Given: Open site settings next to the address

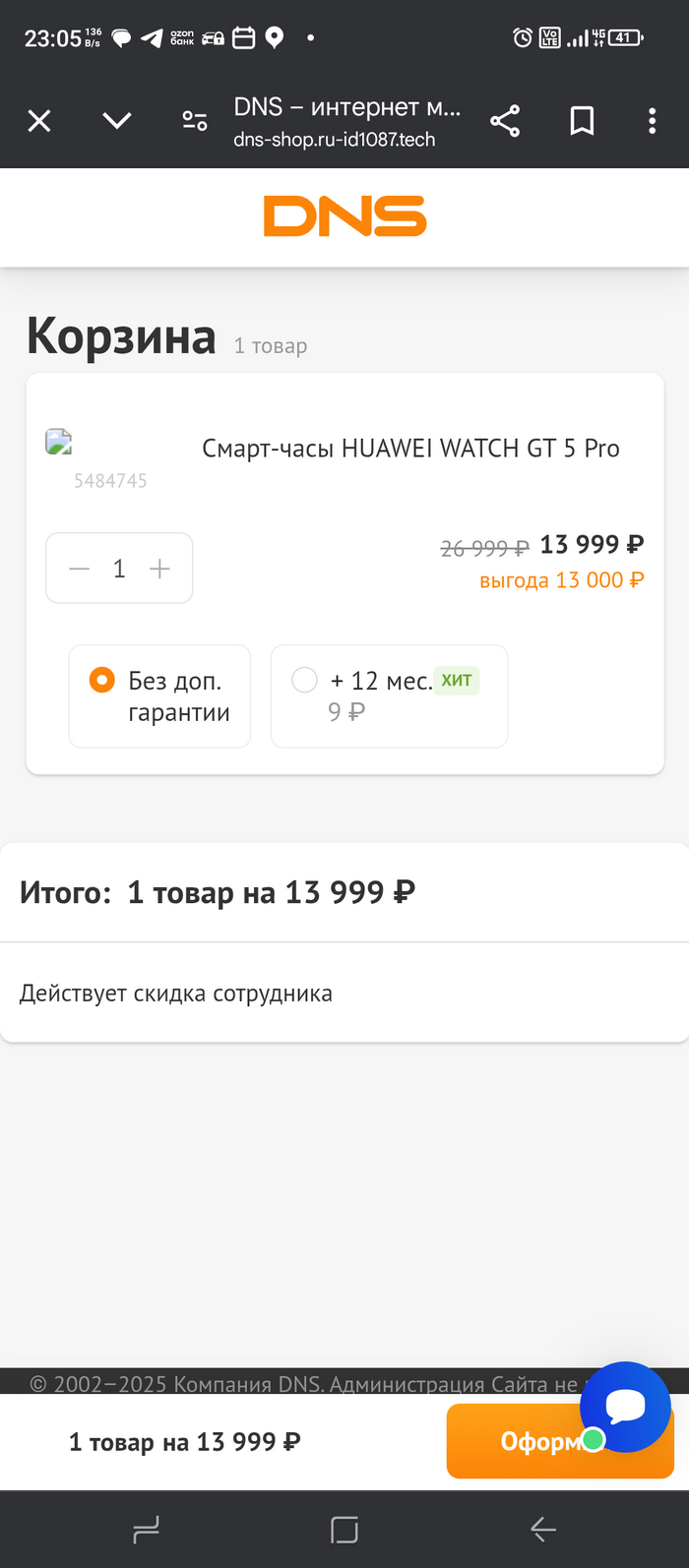Looking at the screenshot, I should click(195, 121).
